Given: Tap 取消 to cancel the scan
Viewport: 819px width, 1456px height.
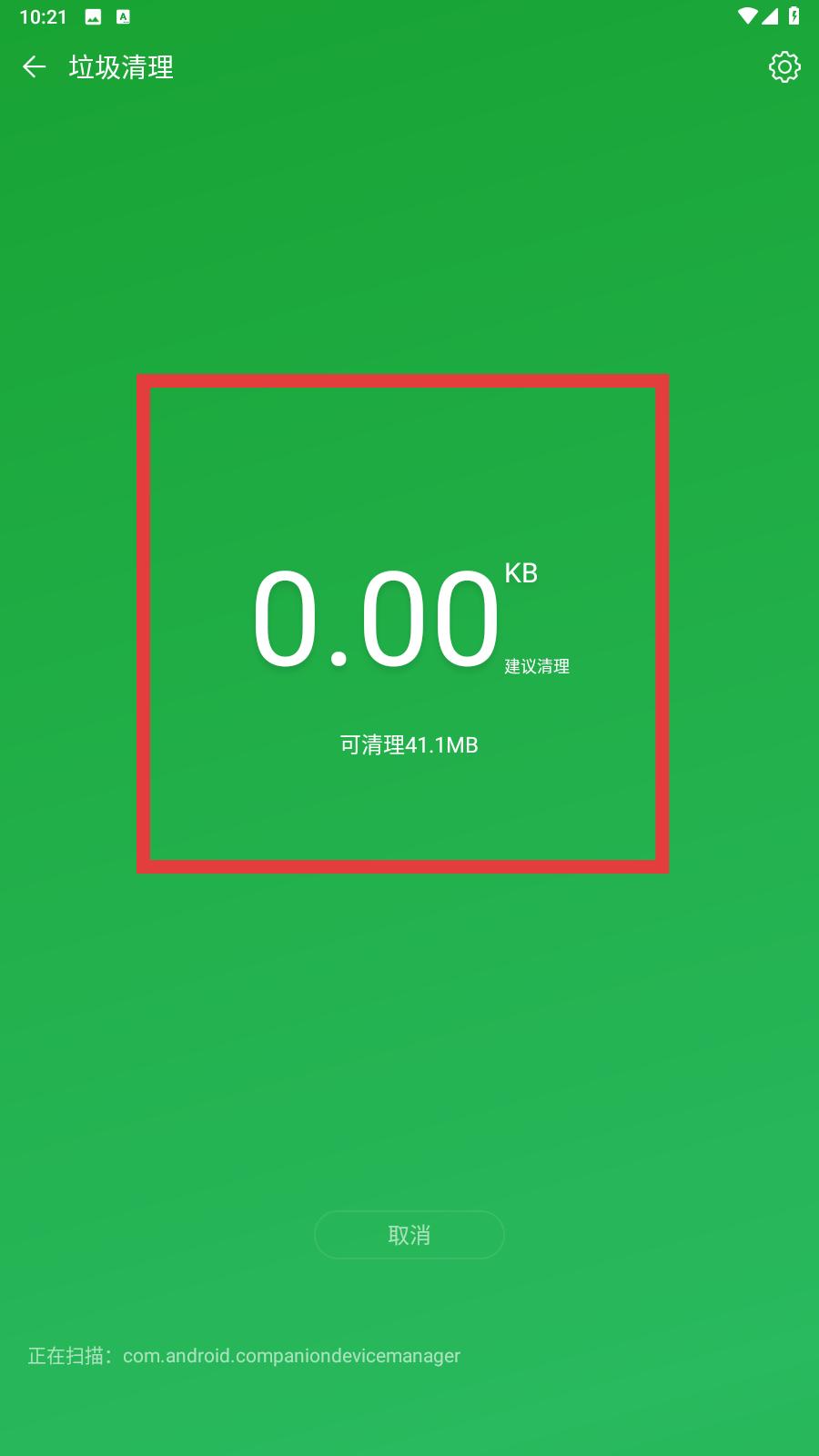Looking at the screenshot, I should pyautogui.click(x=409, y=1235).
